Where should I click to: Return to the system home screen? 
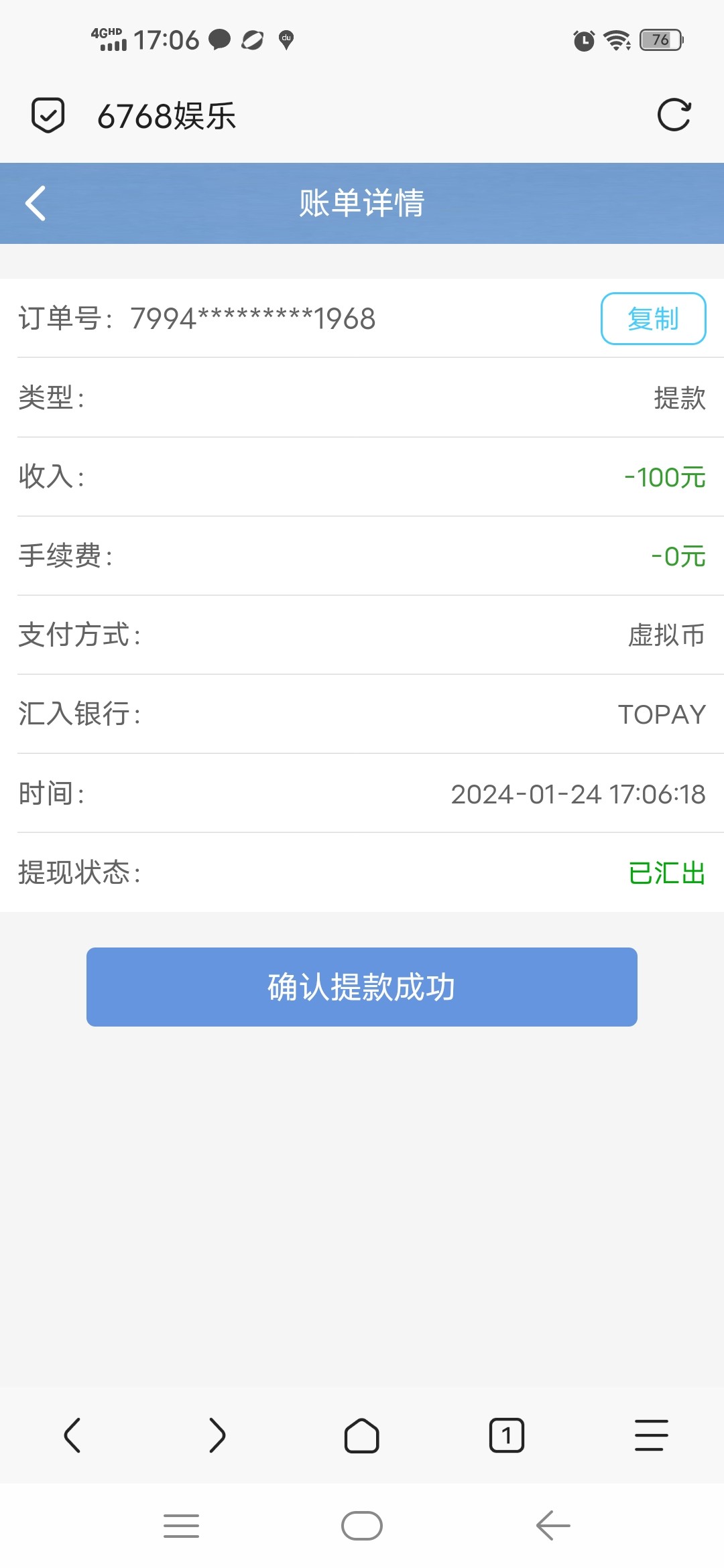coord(362,1526)
